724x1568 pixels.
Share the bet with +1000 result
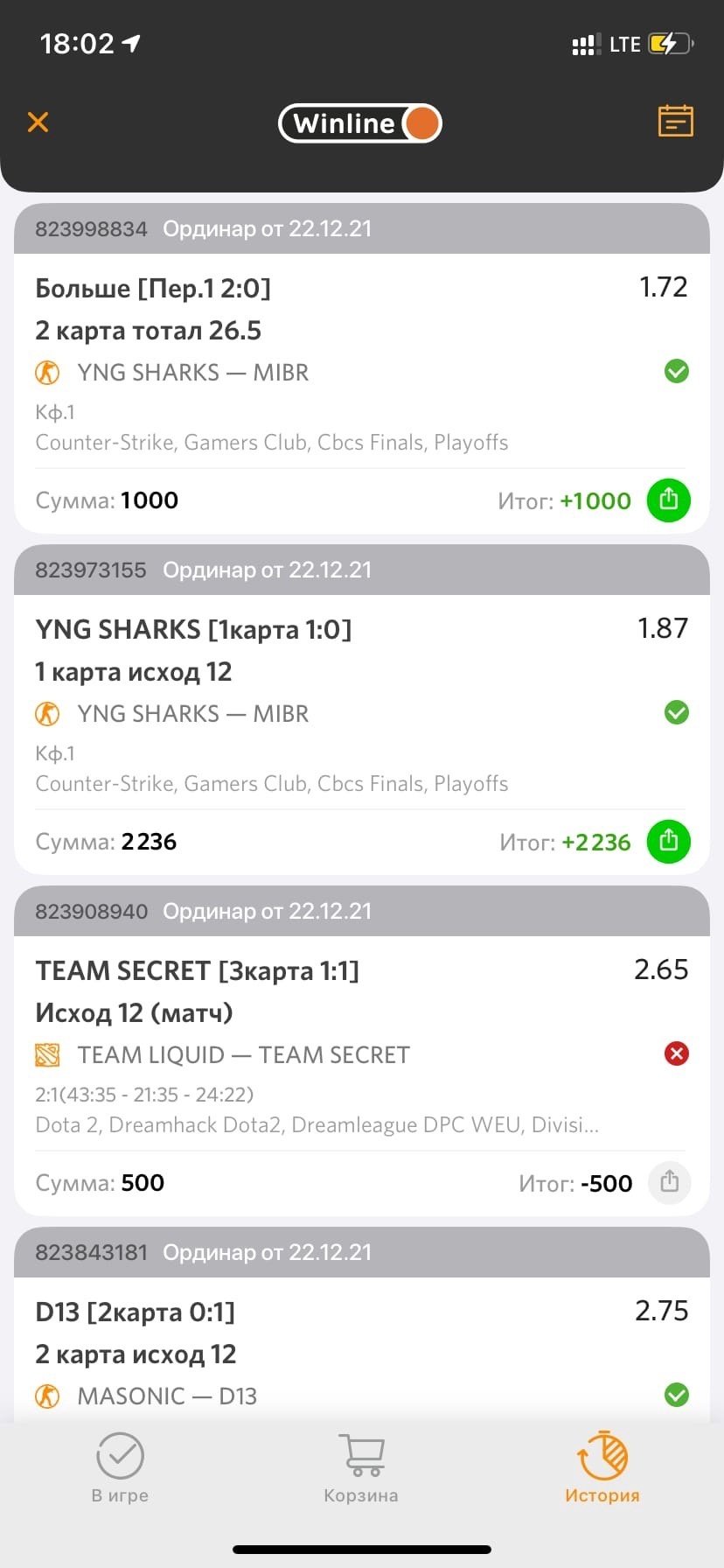pyautogui.click(x=669, y=500)
